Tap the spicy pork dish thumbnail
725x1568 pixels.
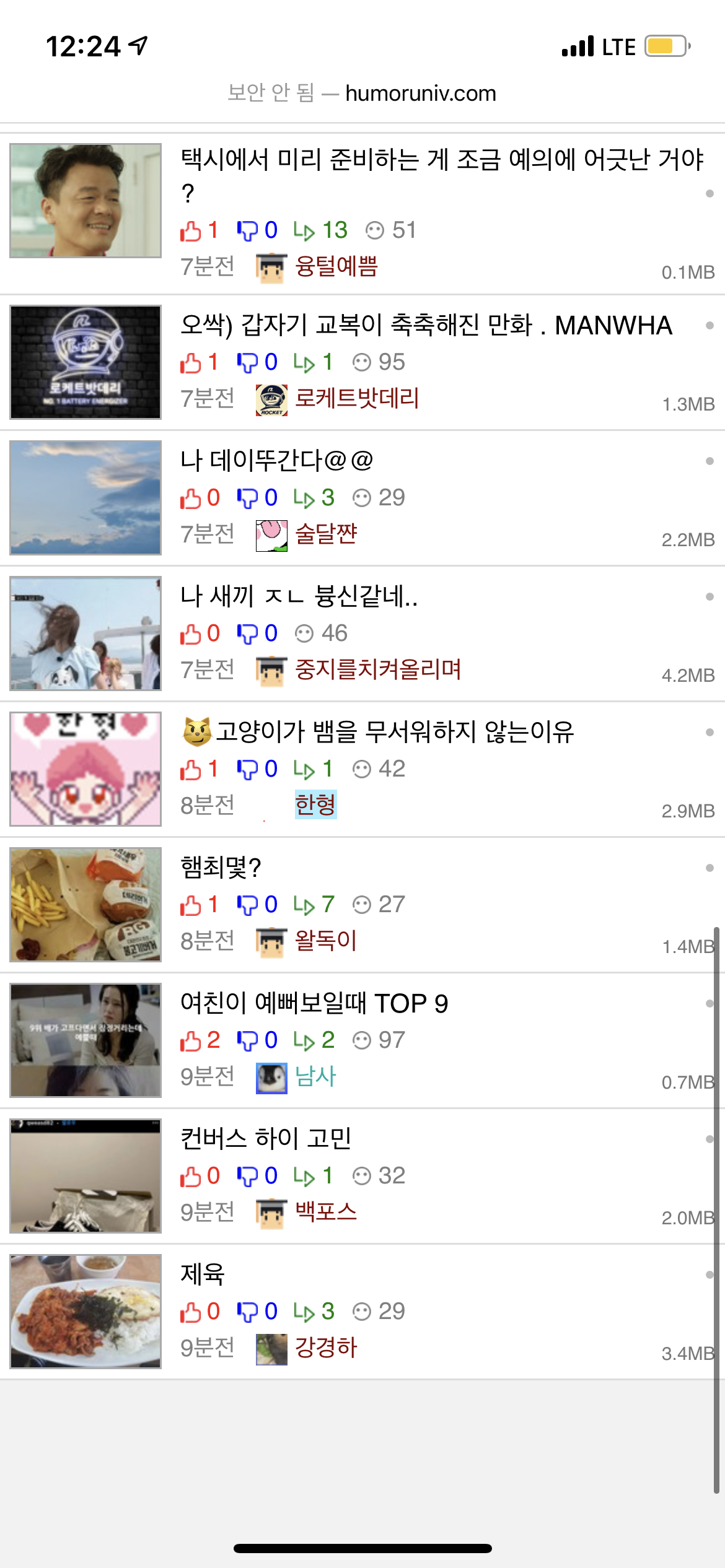(86, 1312)
